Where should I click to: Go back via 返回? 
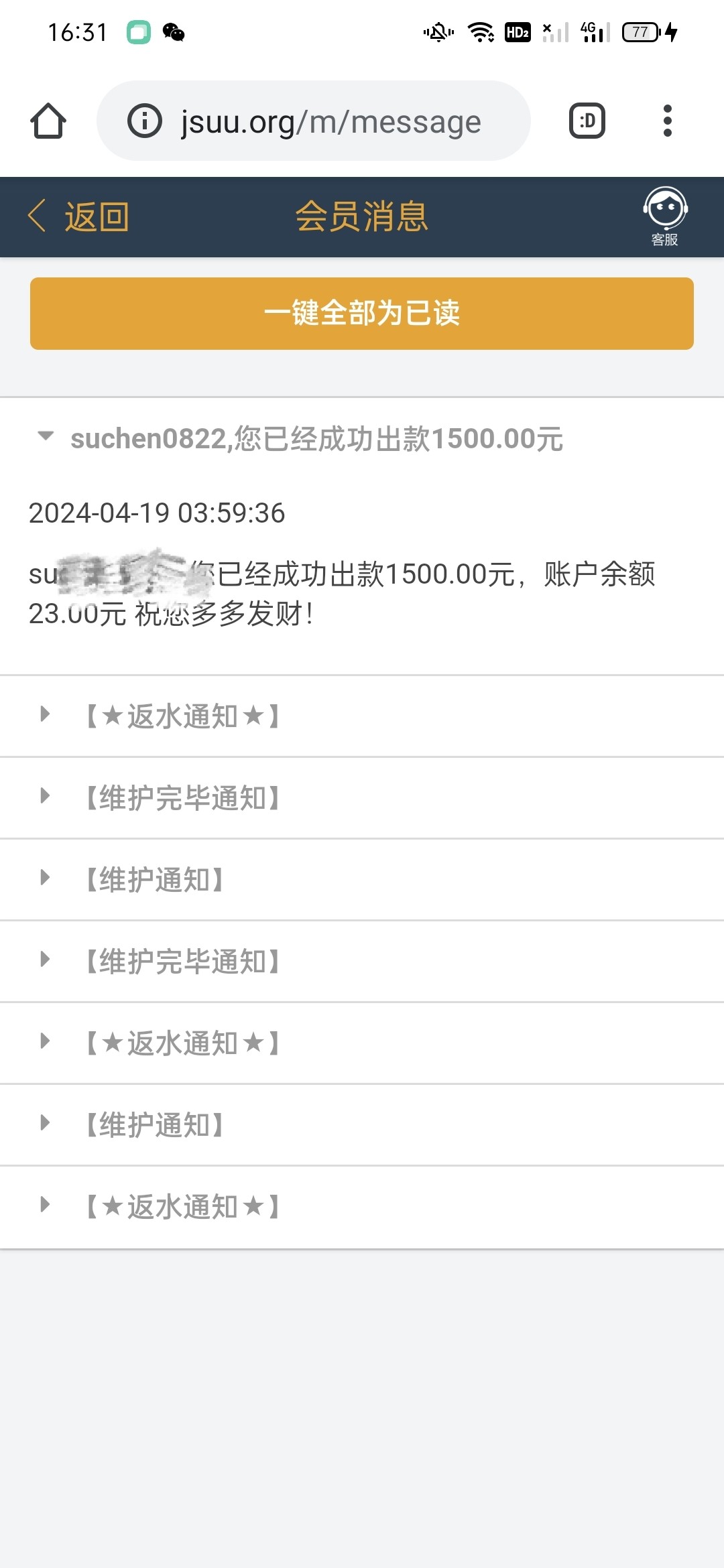pos(79,217)
